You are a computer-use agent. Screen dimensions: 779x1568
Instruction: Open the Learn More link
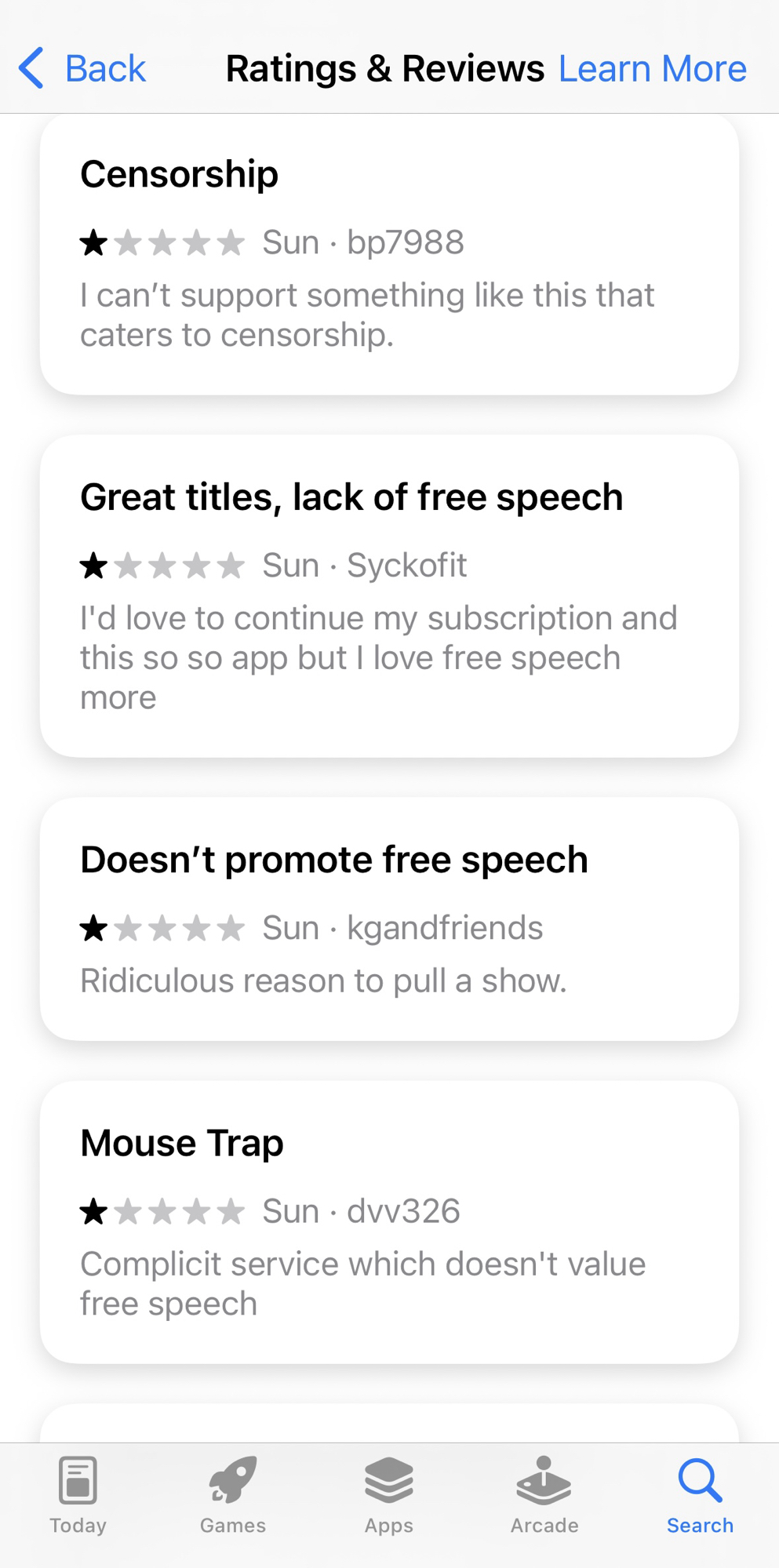(652, 69)
